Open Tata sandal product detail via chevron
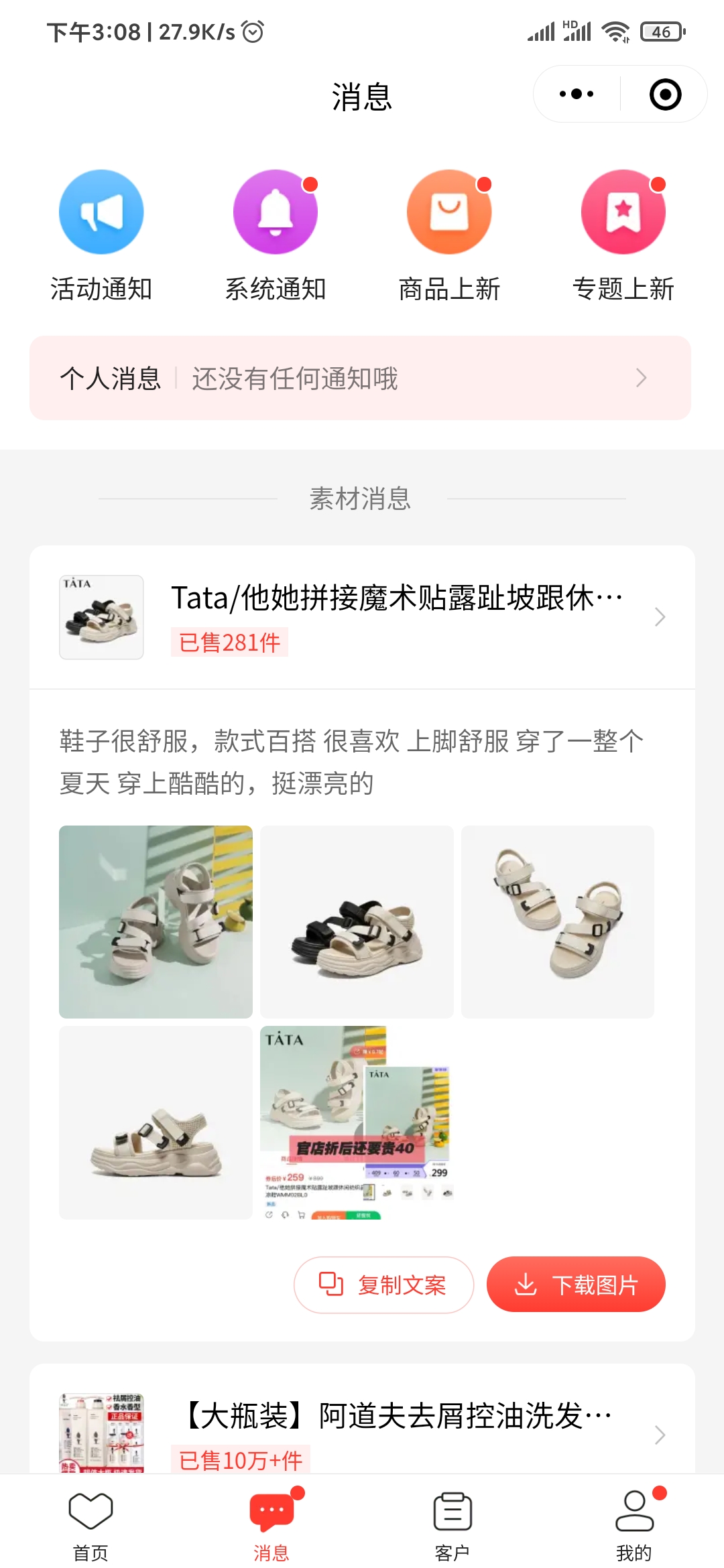Image resolution: width=724 pixels, height=1568 pixels. pyautogui.click(x=660, y=617)
